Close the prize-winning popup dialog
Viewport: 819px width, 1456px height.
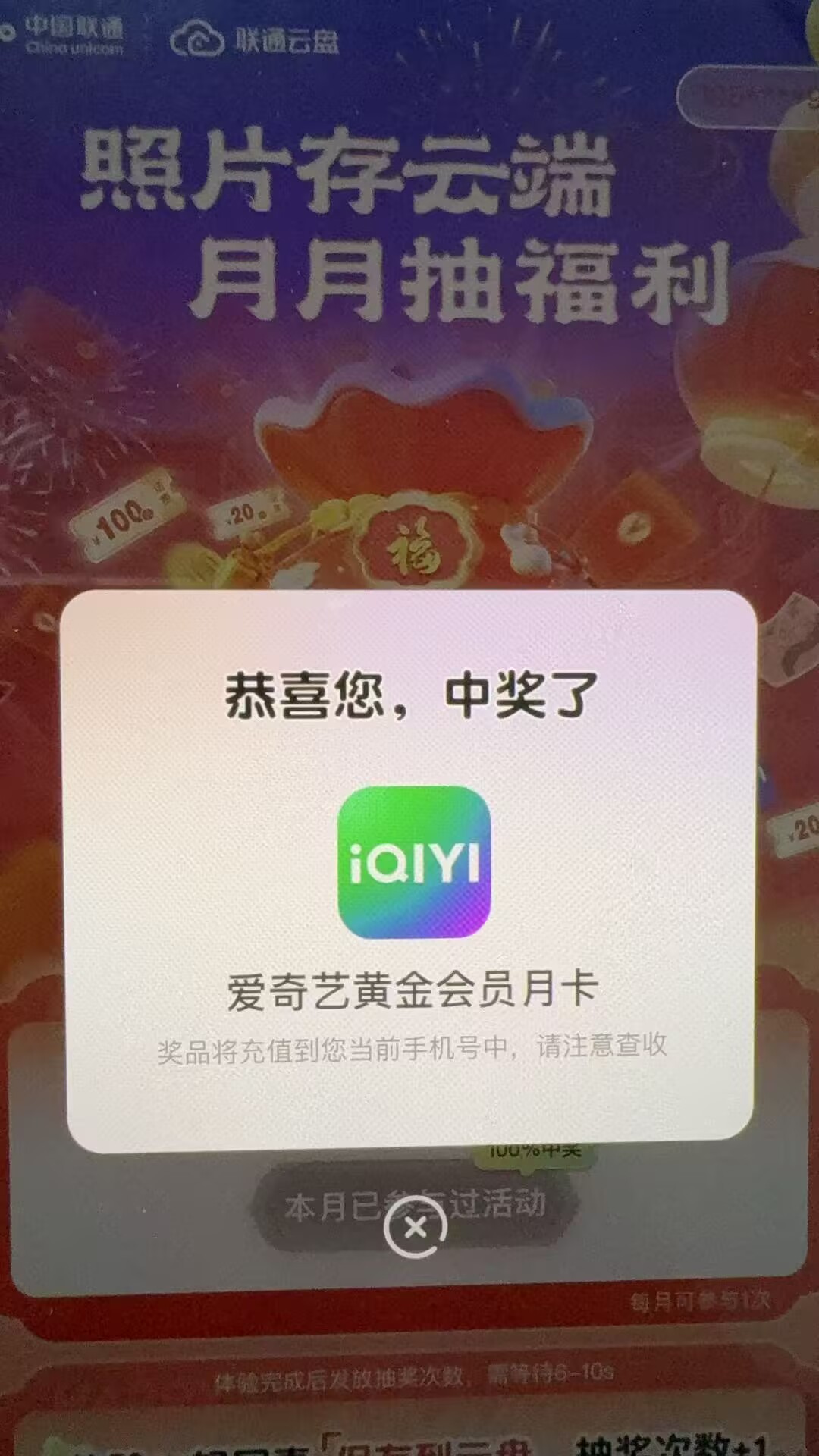coord(416,1226)
